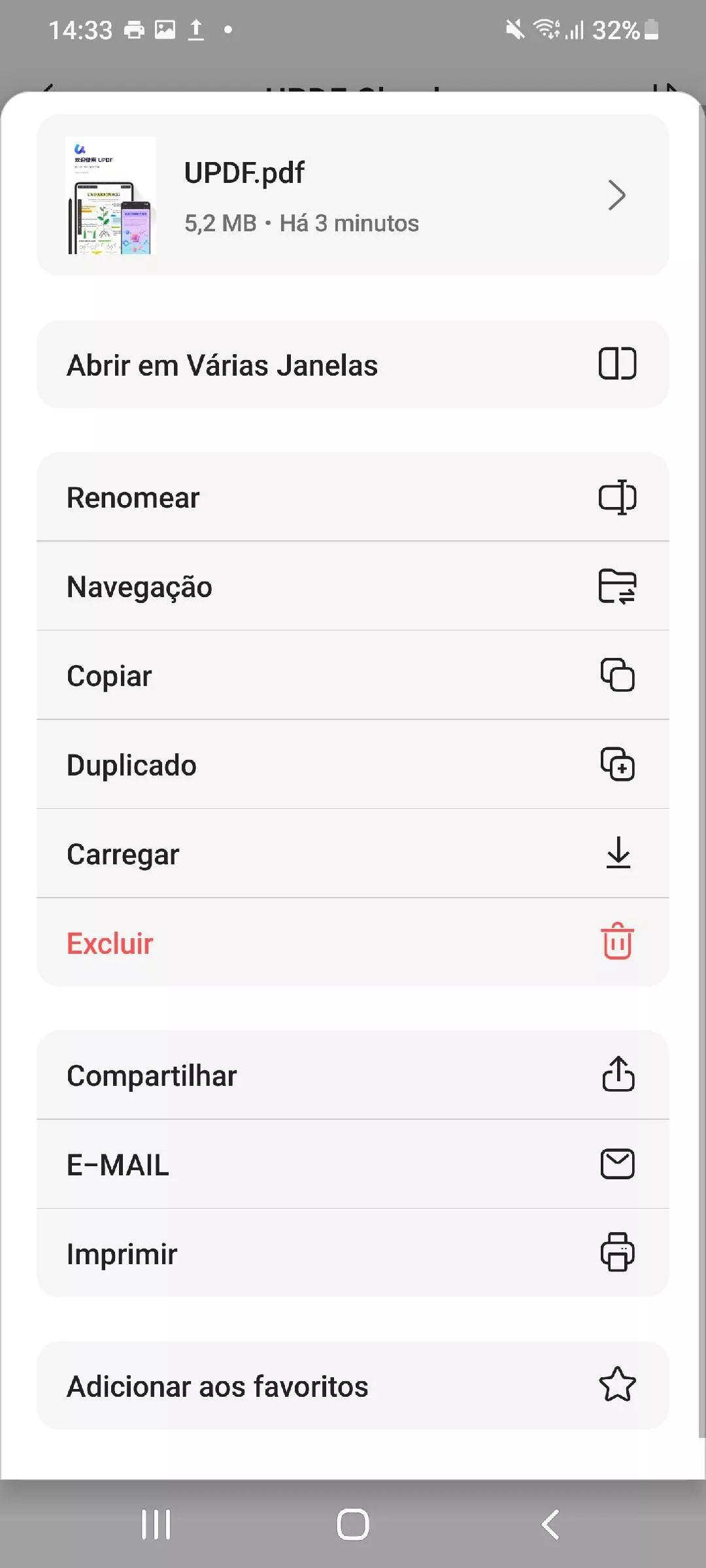Viewport: 706px width, 1568px height.
Task: Choose the Excluir option
Action: pos(109,943)
